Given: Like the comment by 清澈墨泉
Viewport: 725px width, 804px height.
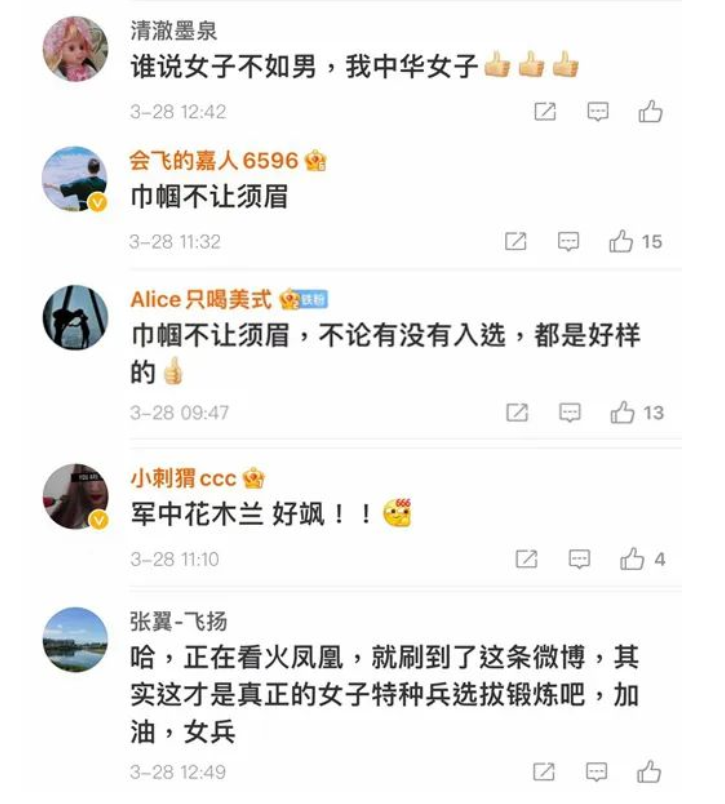Looking at the screenshot, I should 651,112.
